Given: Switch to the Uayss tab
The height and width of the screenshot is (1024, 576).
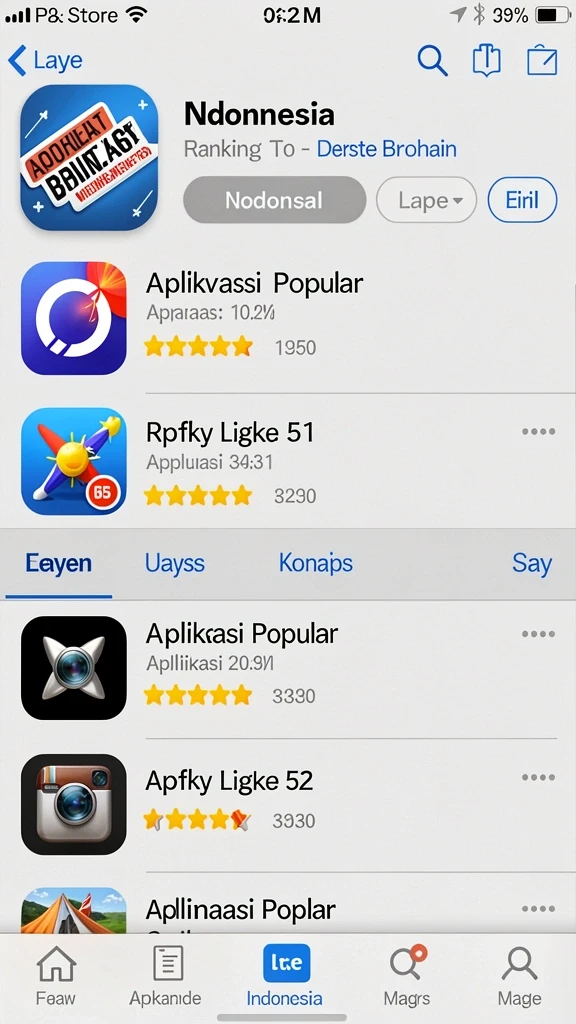Looking at the screenshot, I should (175, 563).
